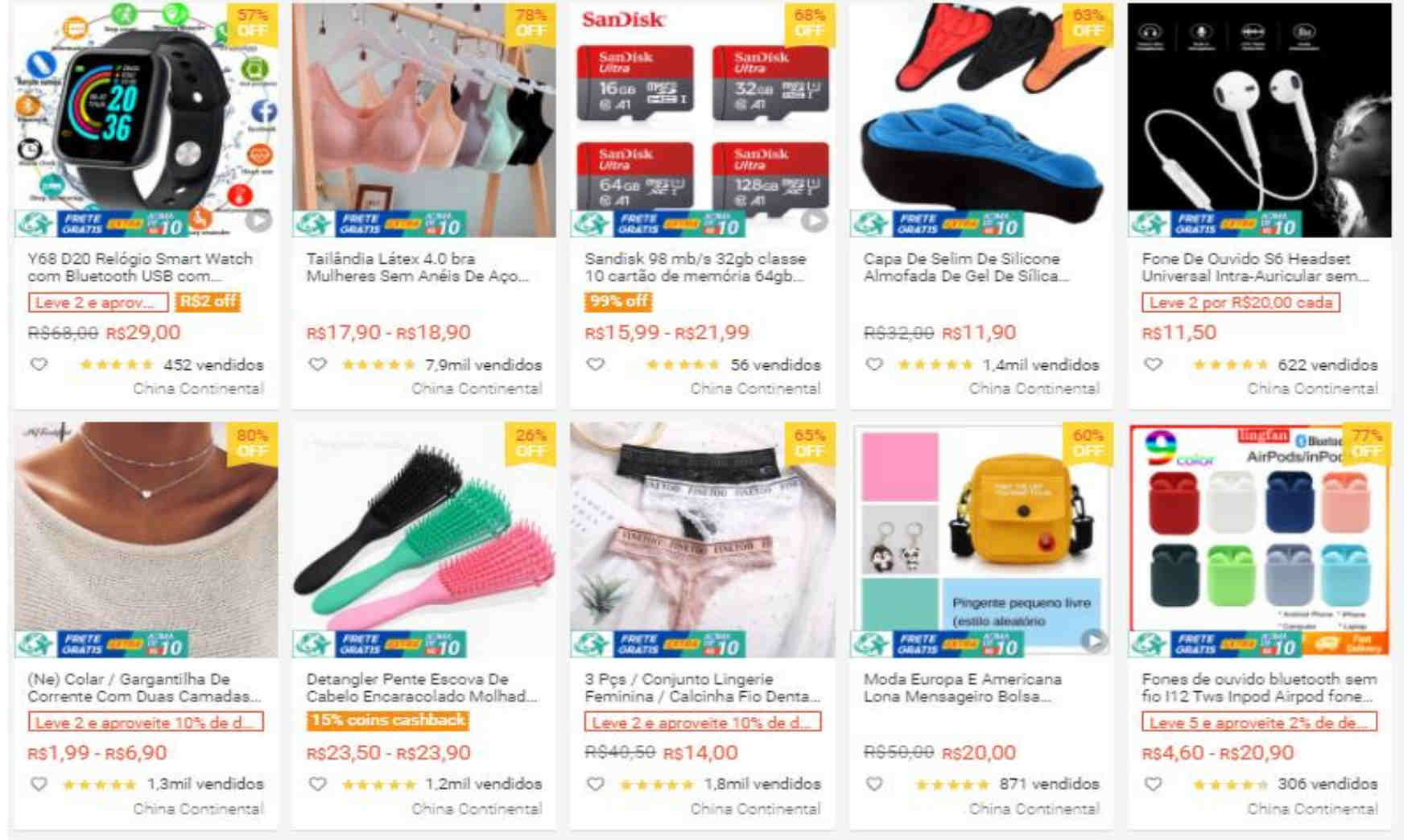This screenshot has width=1416, height=840.
Task: Tap the heart on Lona Mensageiro Bolsa
Action: tap(874, 784)
